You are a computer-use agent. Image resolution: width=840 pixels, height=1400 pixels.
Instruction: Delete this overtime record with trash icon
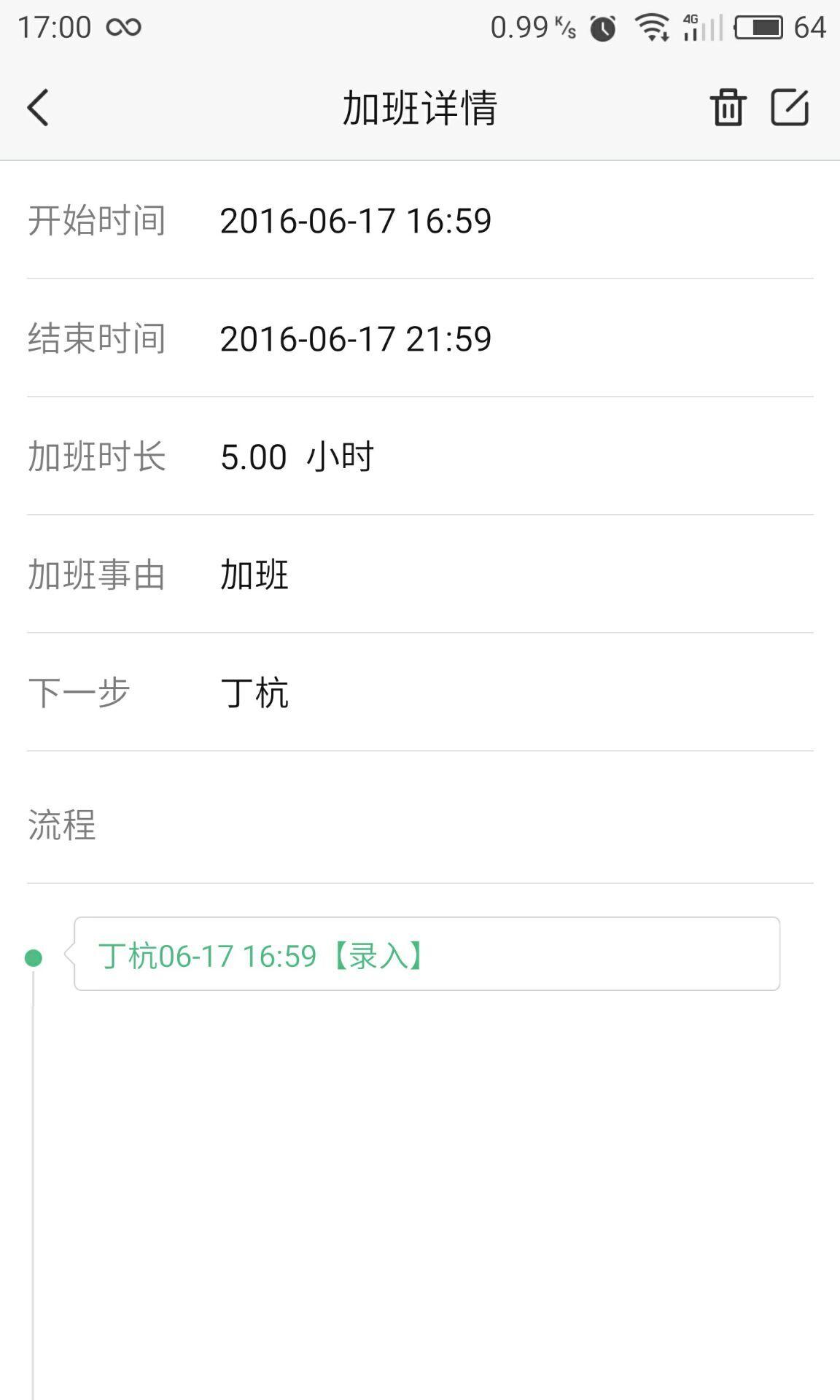(728, 108)
